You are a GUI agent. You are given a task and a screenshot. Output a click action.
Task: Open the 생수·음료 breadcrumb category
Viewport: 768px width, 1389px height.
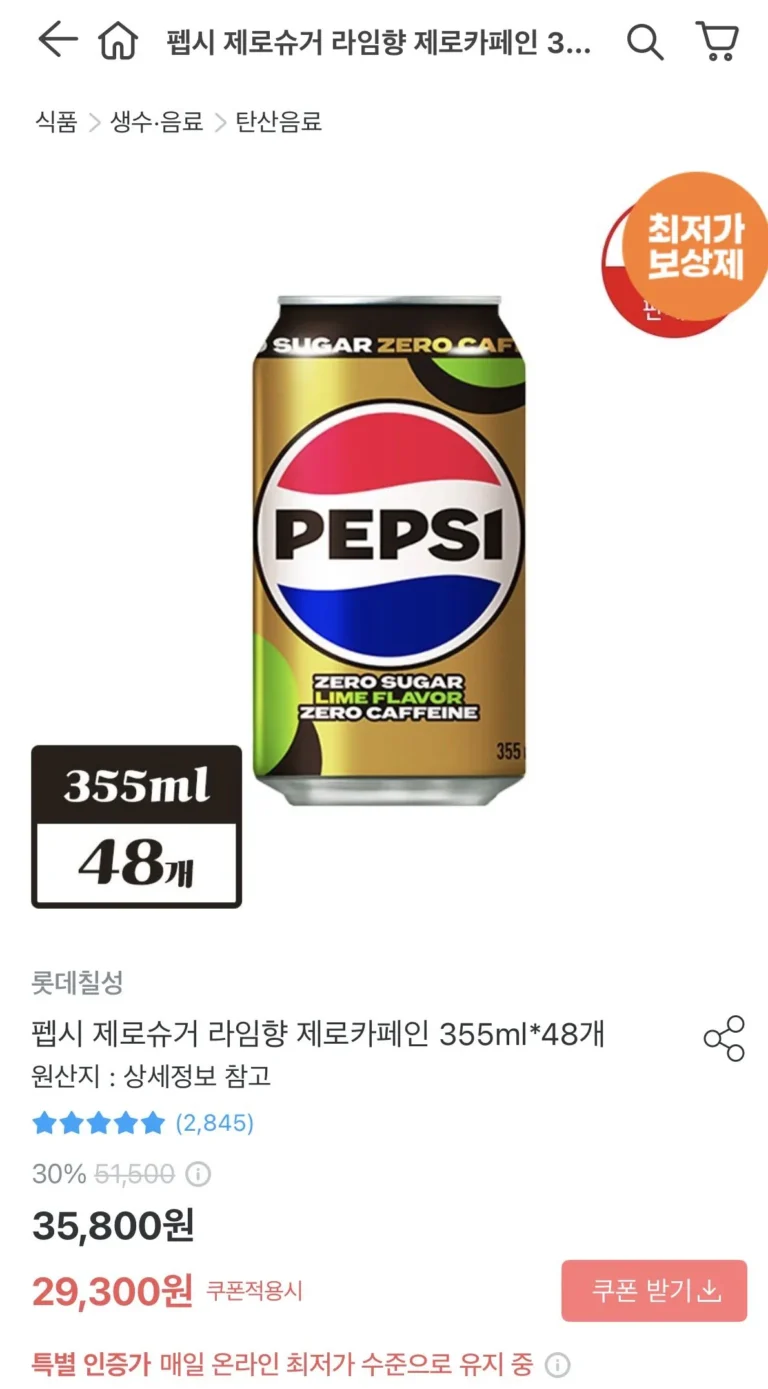[x=156, y=123]
